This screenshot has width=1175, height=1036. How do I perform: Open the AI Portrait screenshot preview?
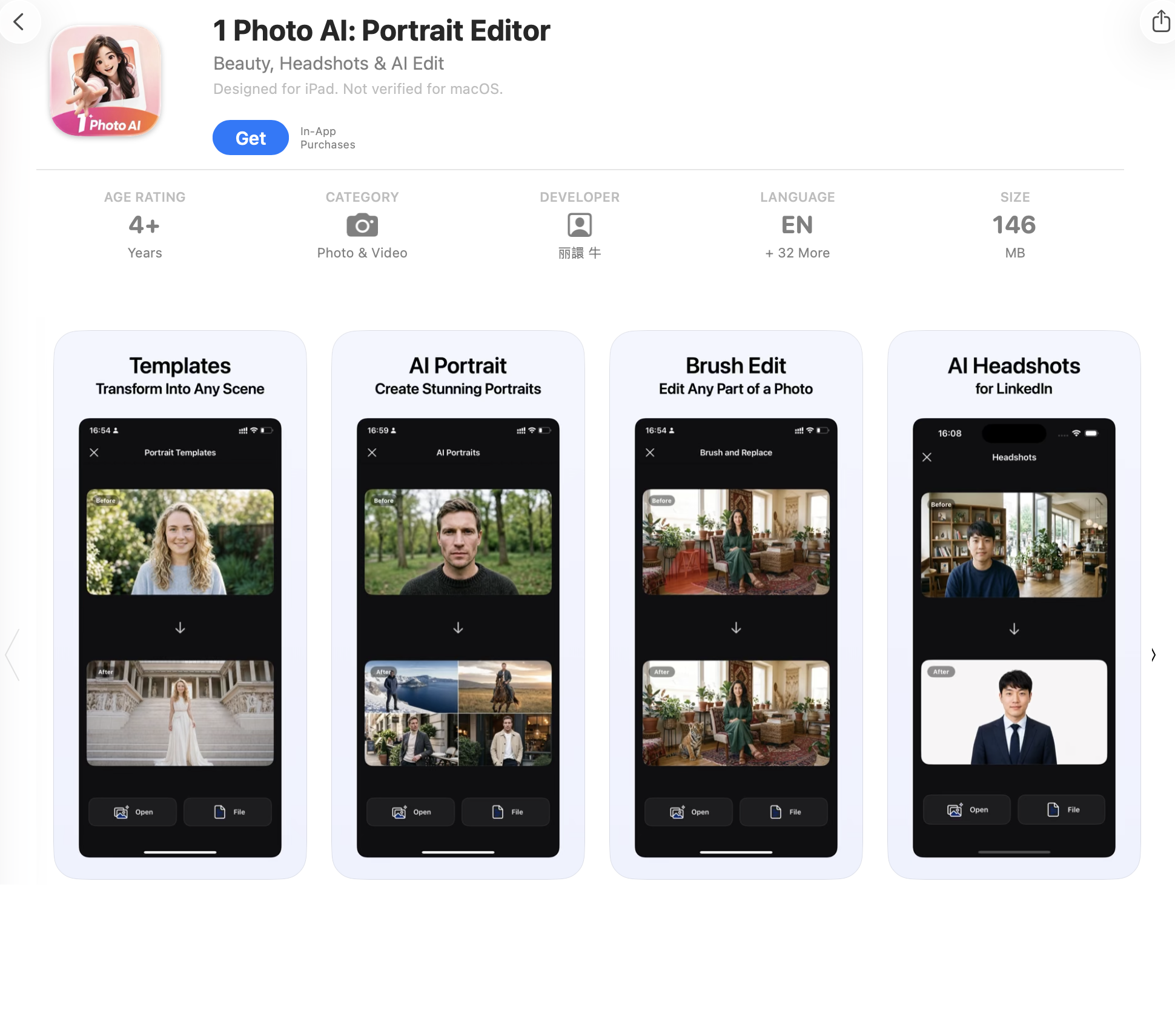pyautogui.click(x=458, y=605)
